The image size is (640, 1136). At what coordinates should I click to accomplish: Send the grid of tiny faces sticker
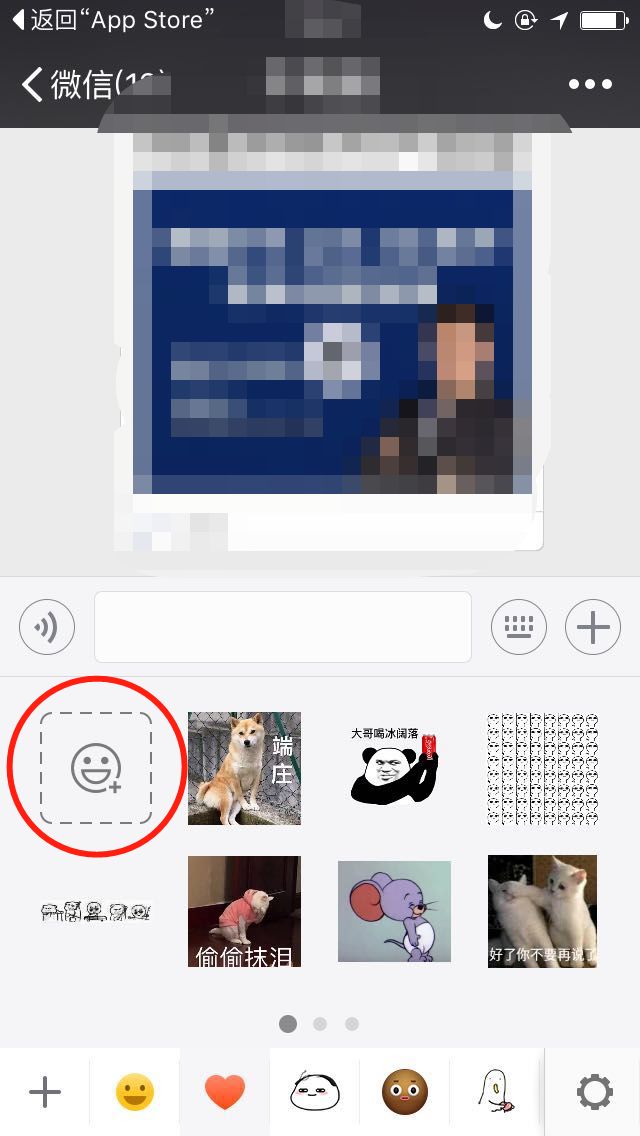pos(543,768)
